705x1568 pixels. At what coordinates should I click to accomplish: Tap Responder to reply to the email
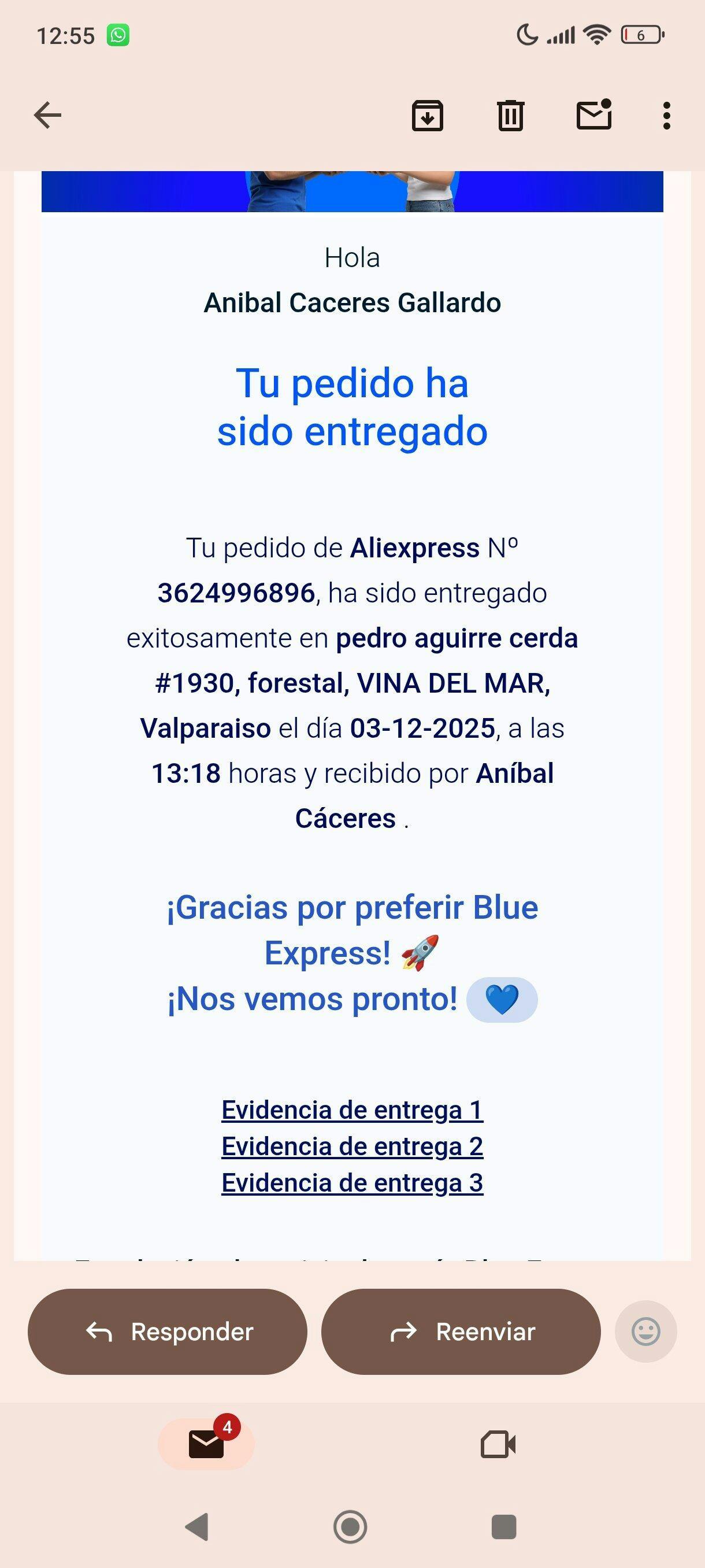167,1331
